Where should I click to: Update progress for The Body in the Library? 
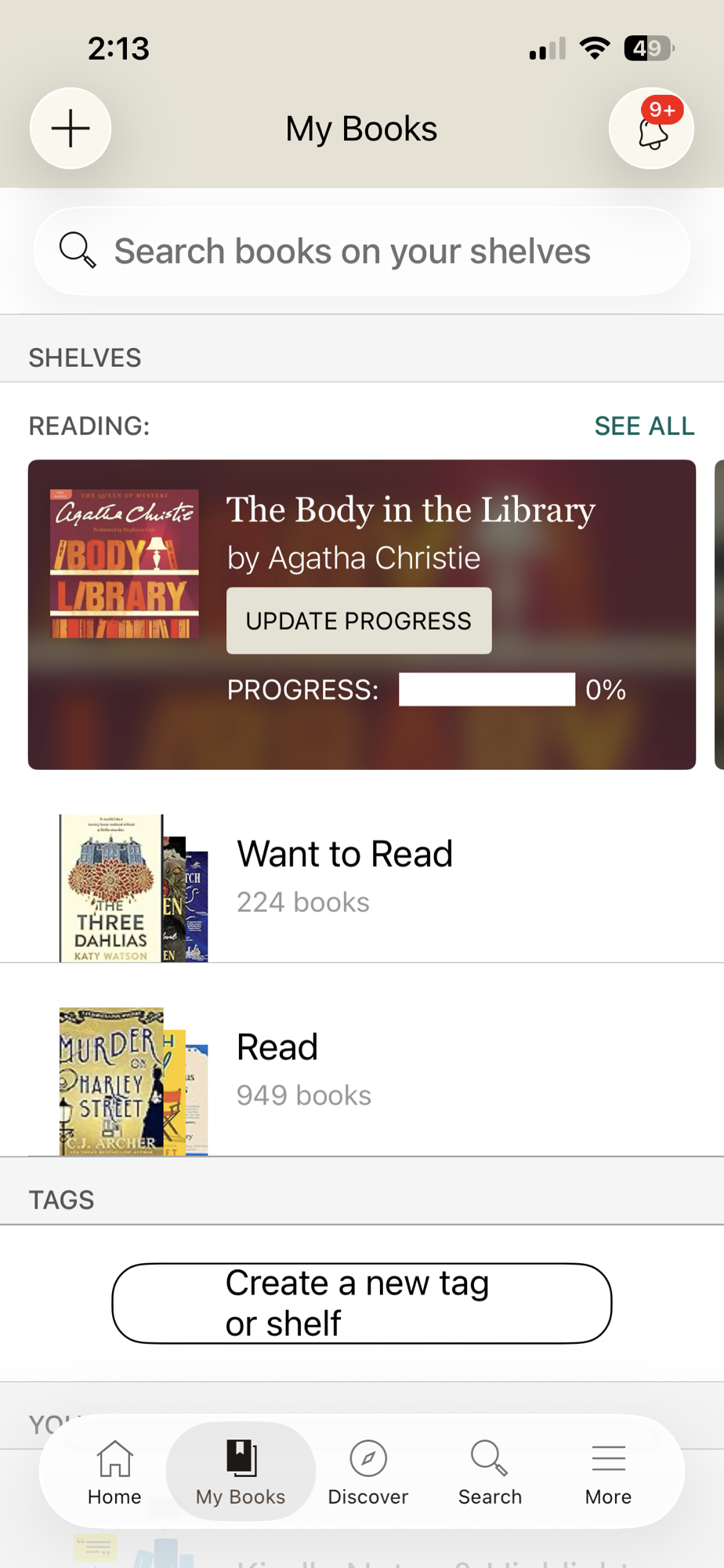[359, 621]
